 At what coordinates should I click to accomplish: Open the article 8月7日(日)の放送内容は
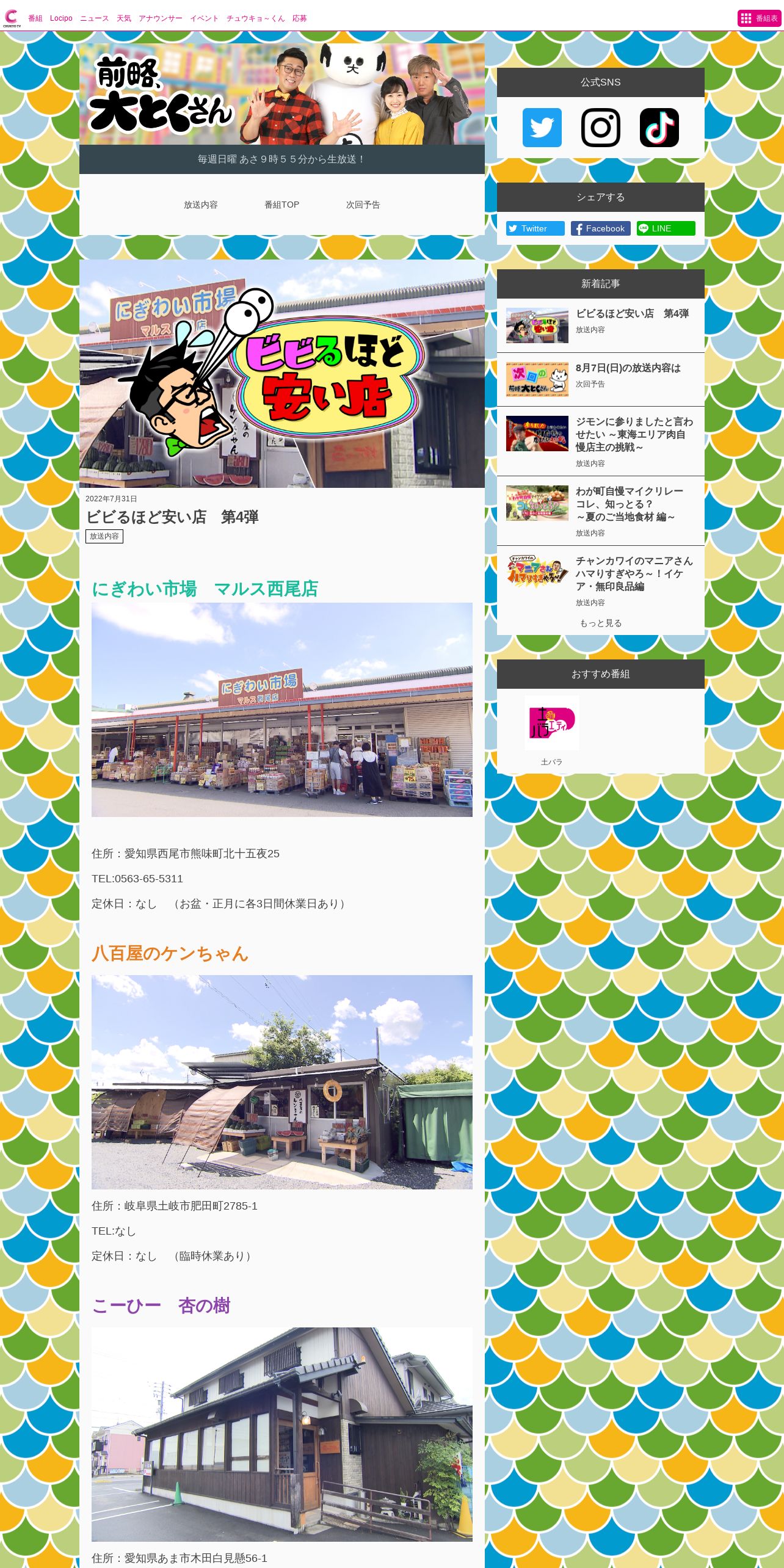pyautogui.click(x=601, y=379)
